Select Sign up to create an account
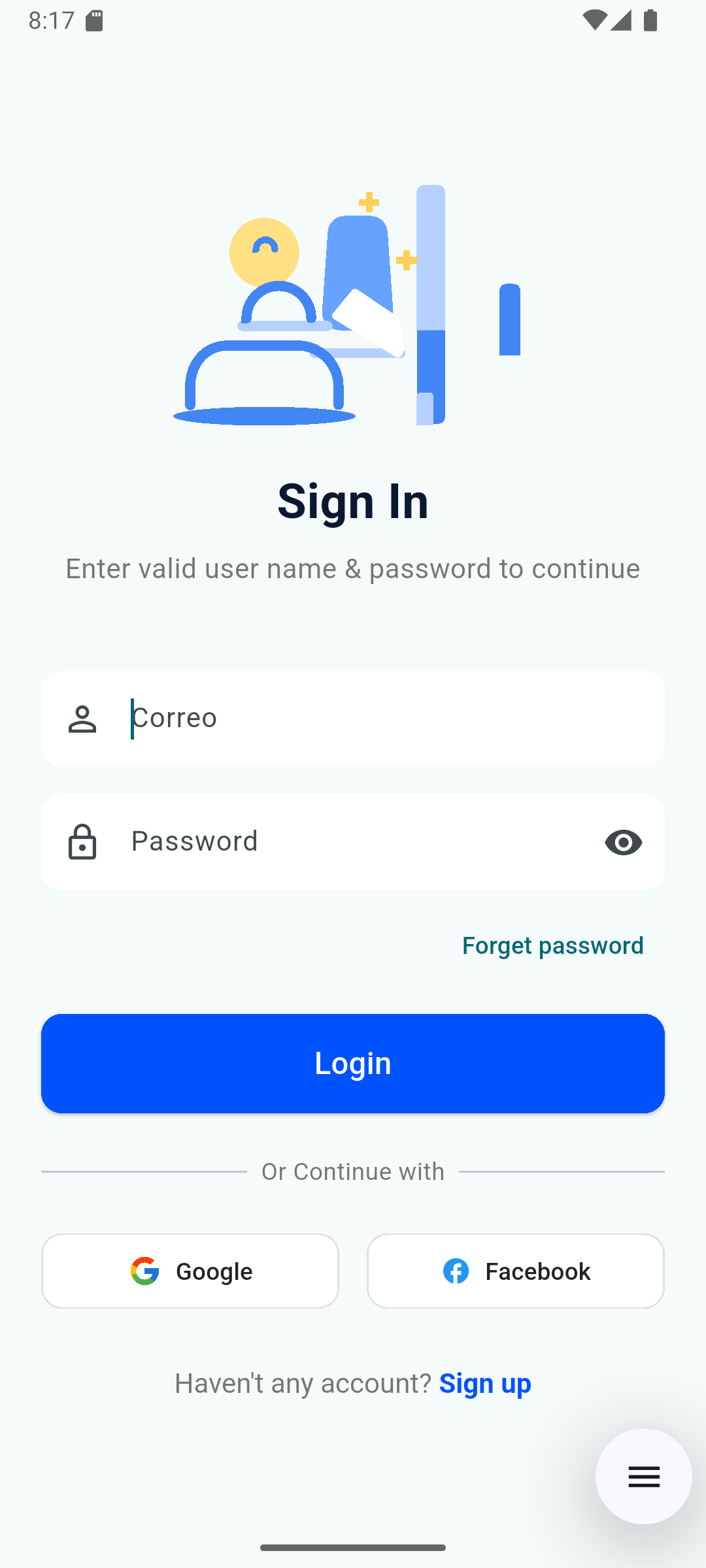706x1568 pixels. [485, 1382]
